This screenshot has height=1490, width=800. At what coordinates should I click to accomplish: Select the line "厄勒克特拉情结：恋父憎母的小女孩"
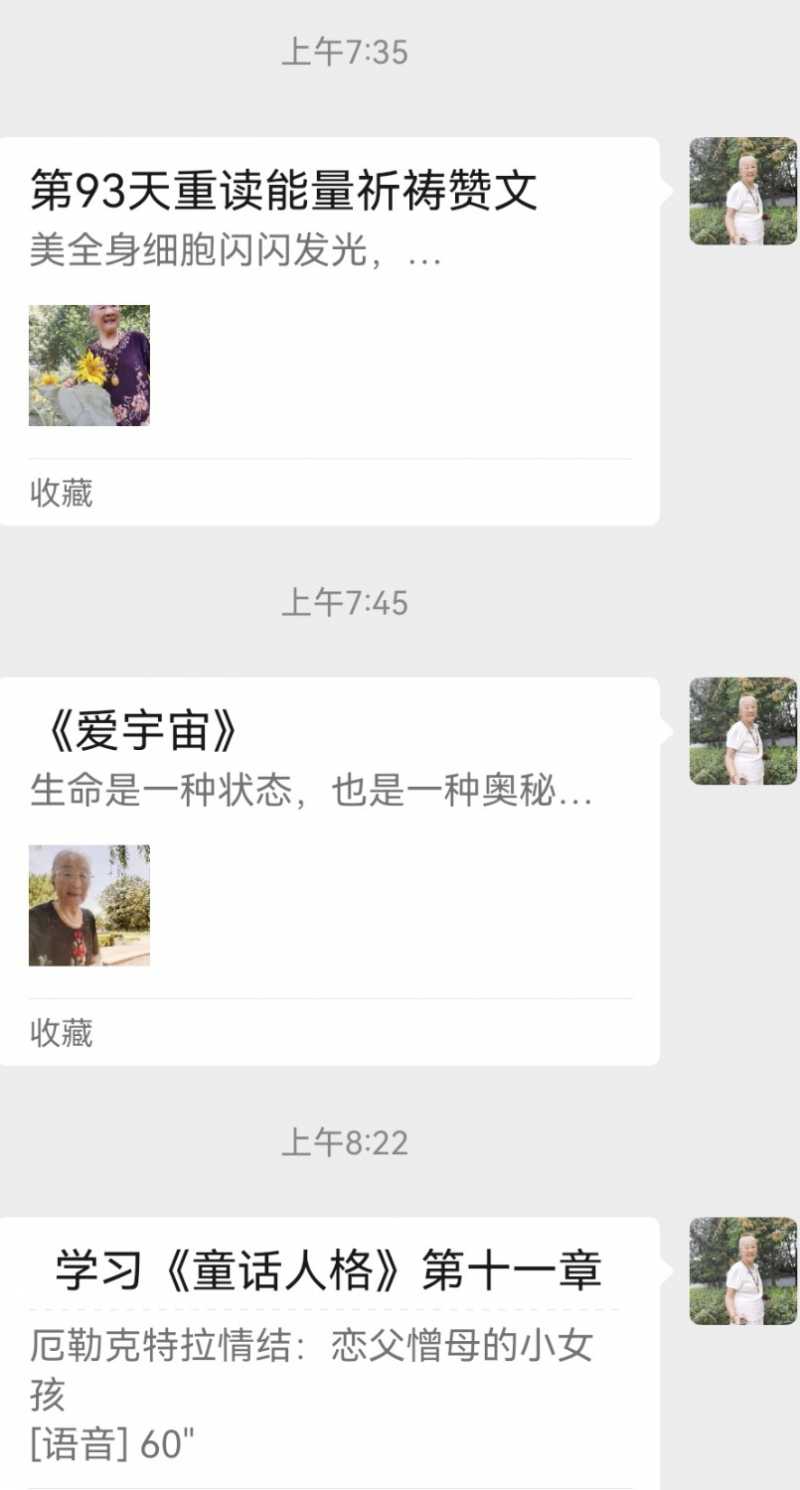point(313,1345)
